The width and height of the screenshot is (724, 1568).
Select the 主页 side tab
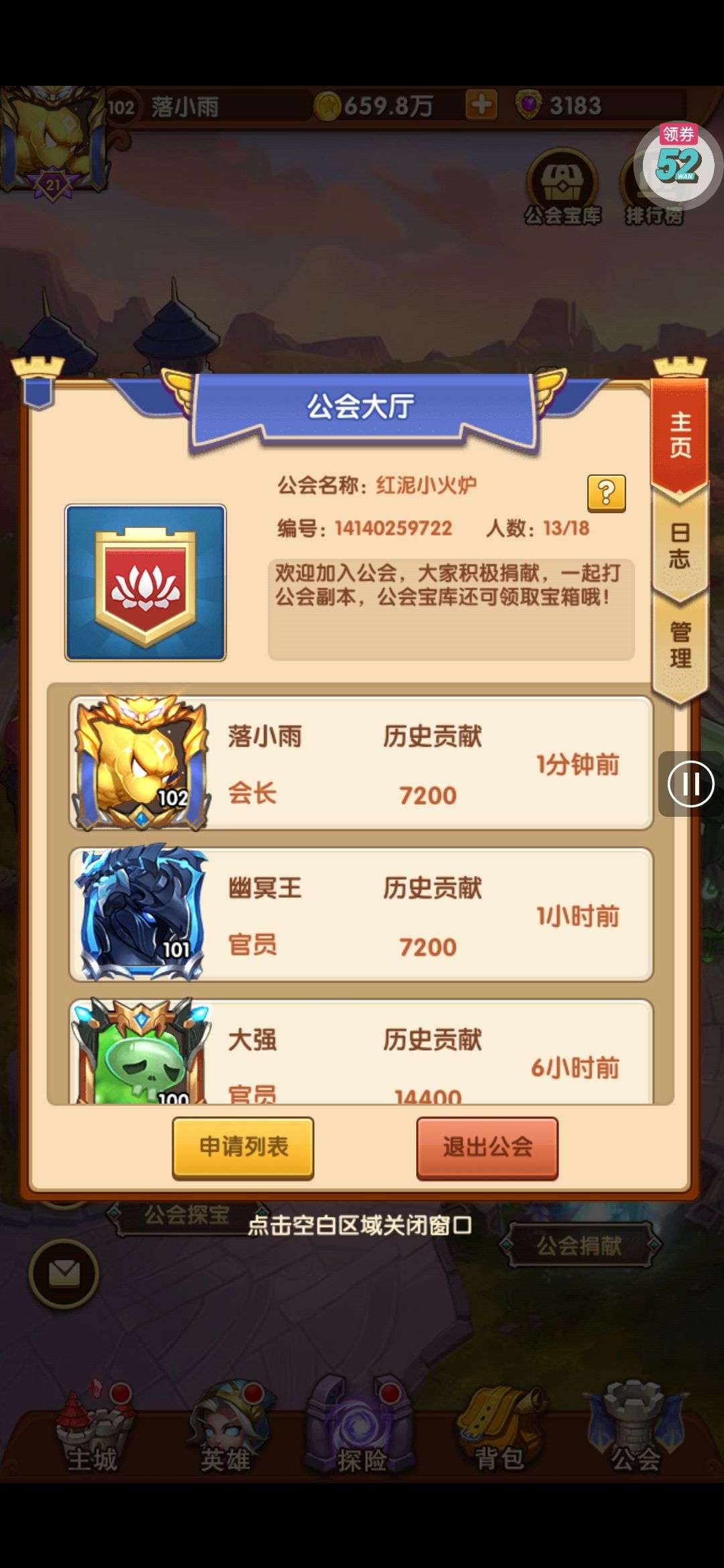pyautogui.click(x=679, y=436)
